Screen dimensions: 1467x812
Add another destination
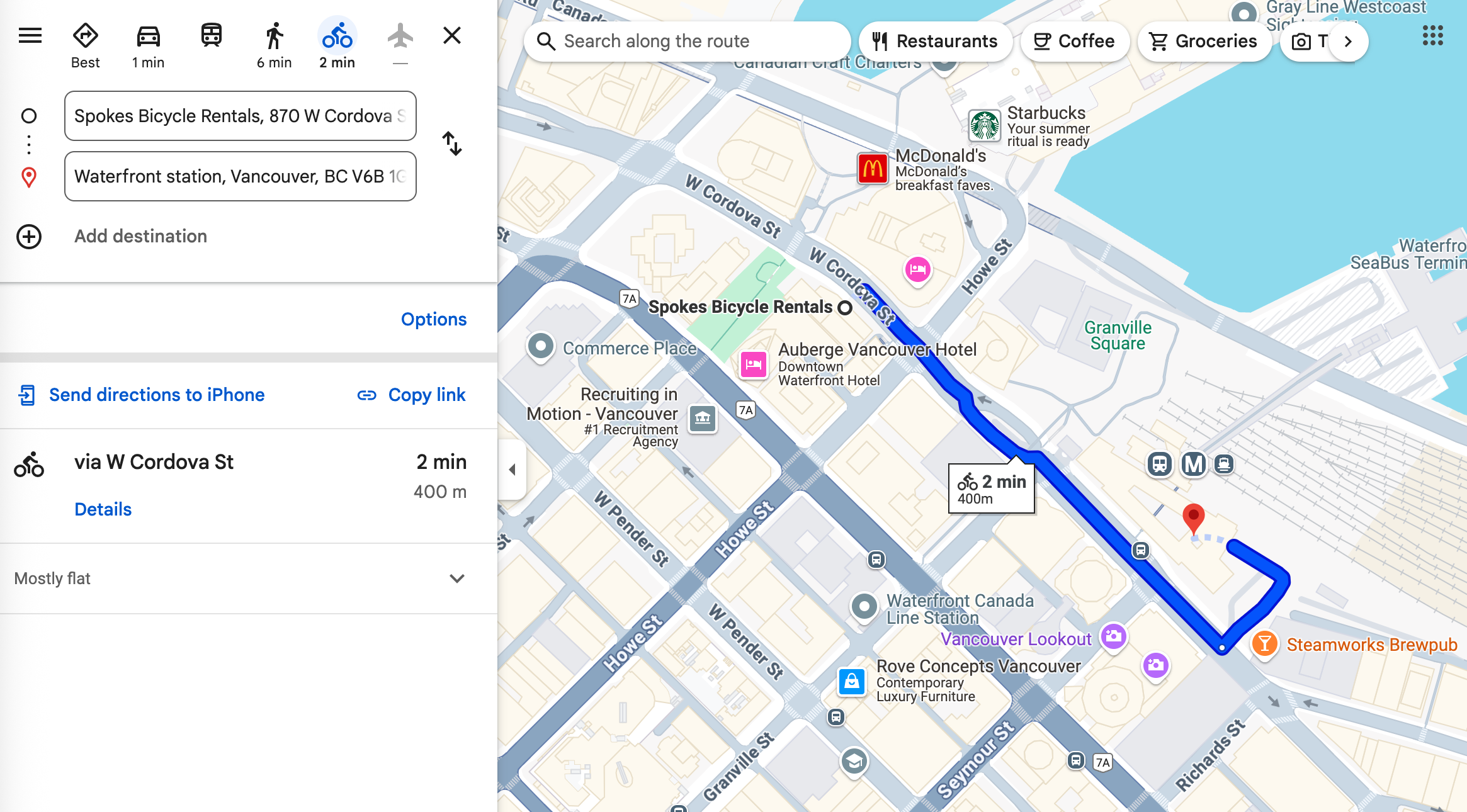[x=140, y=237]
